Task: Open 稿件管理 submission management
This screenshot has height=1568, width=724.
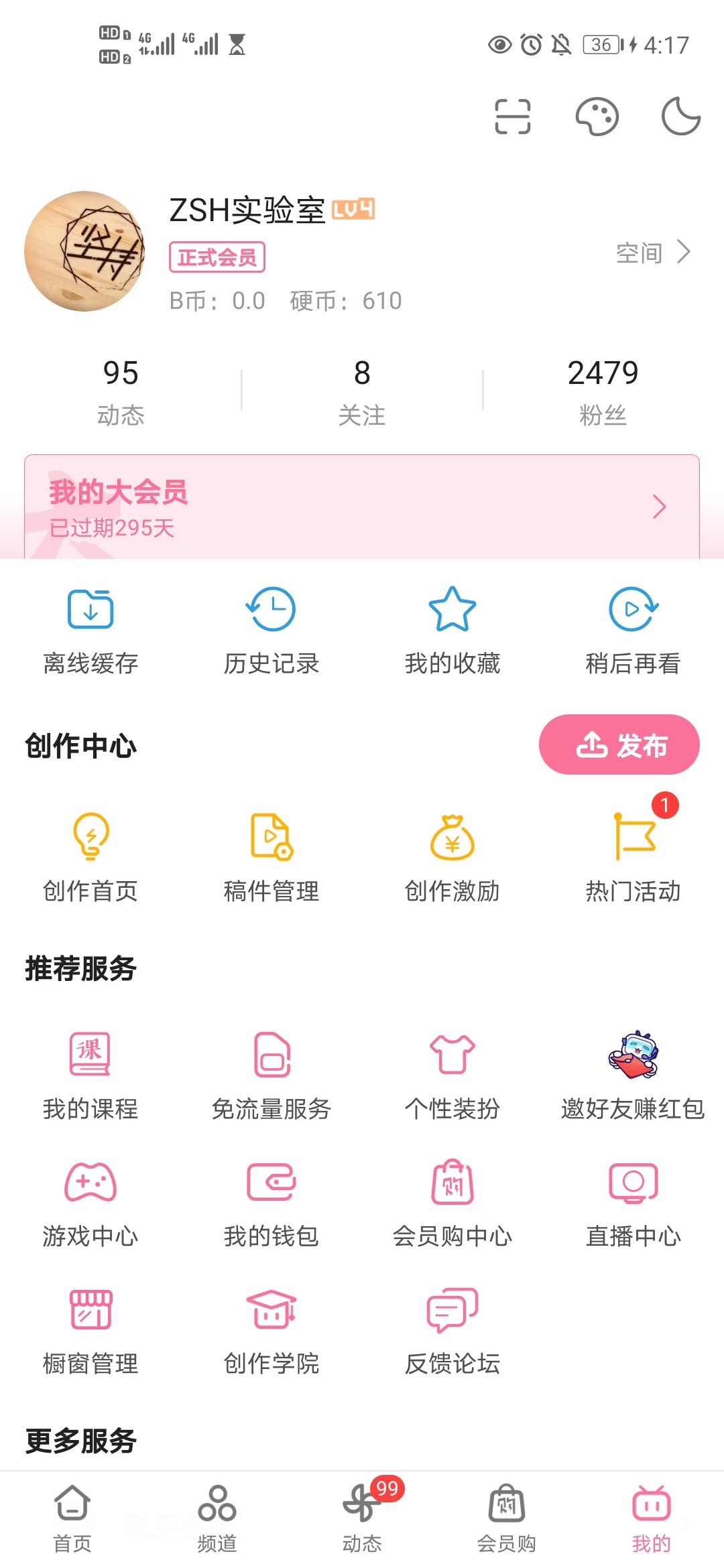Action: (271, 858)
